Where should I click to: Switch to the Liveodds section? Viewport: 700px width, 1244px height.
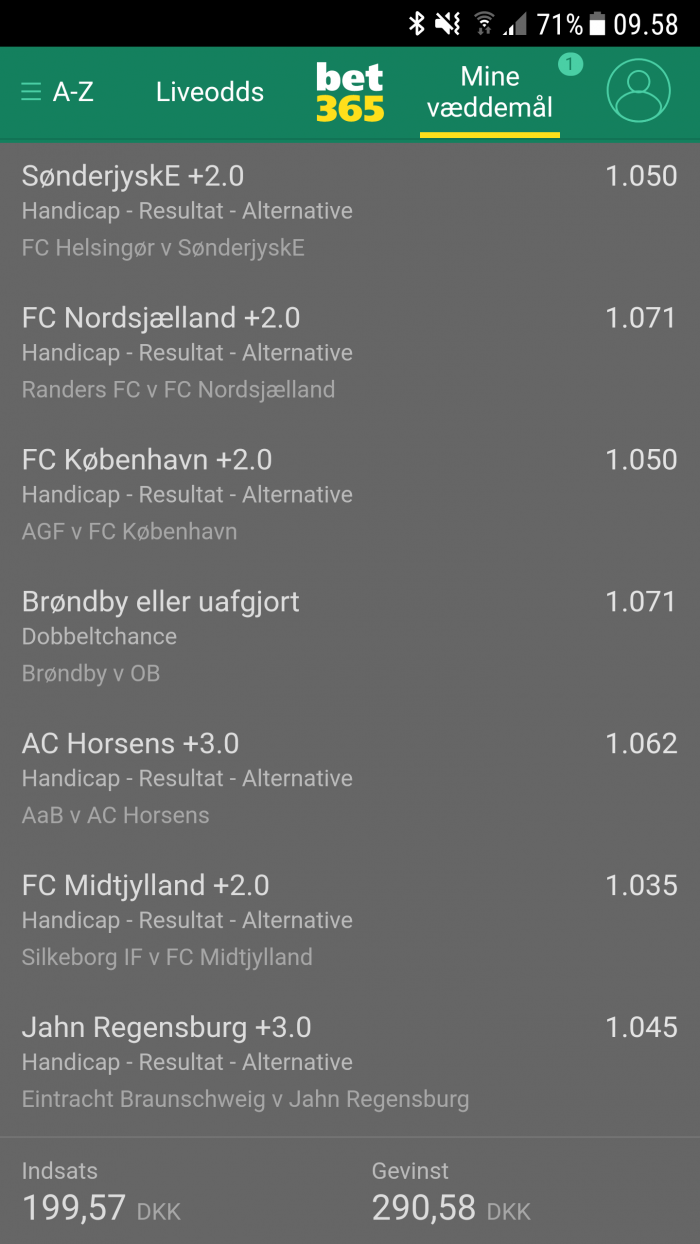(210, 92)
